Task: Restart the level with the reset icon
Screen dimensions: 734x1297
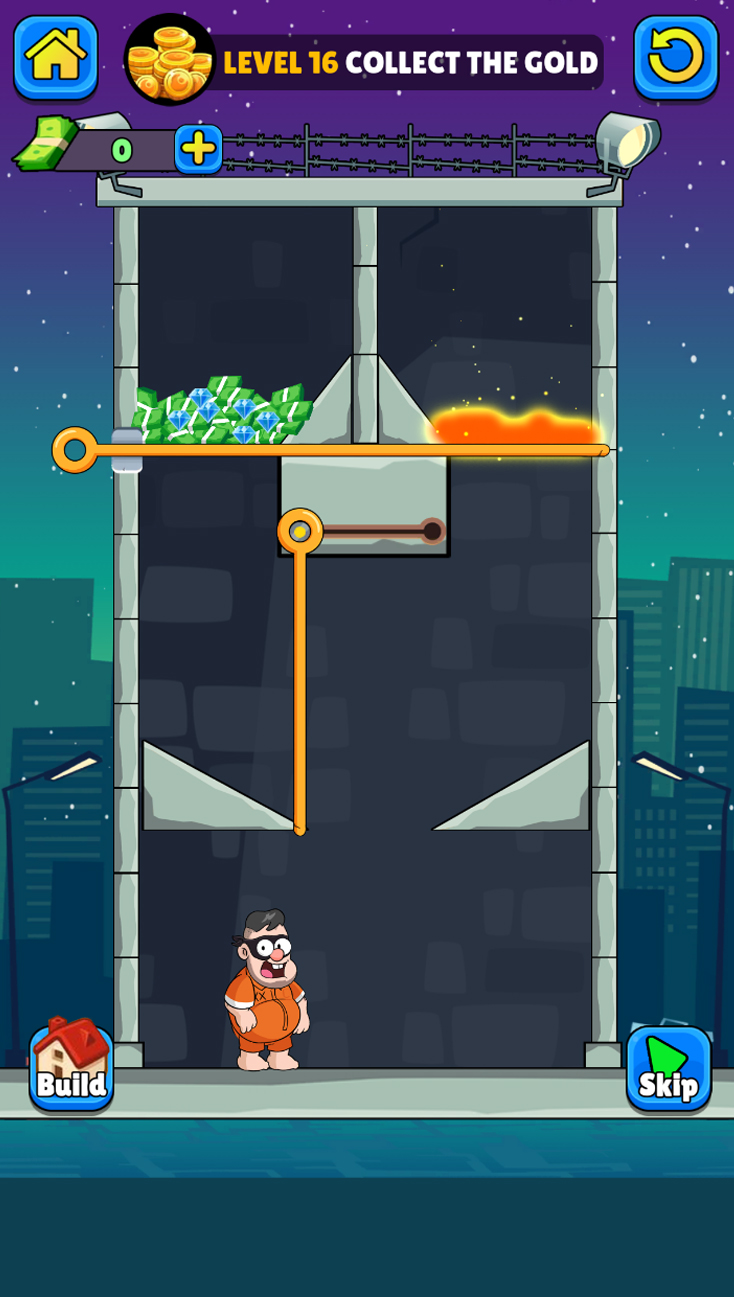Action: [x=675, y=57]
